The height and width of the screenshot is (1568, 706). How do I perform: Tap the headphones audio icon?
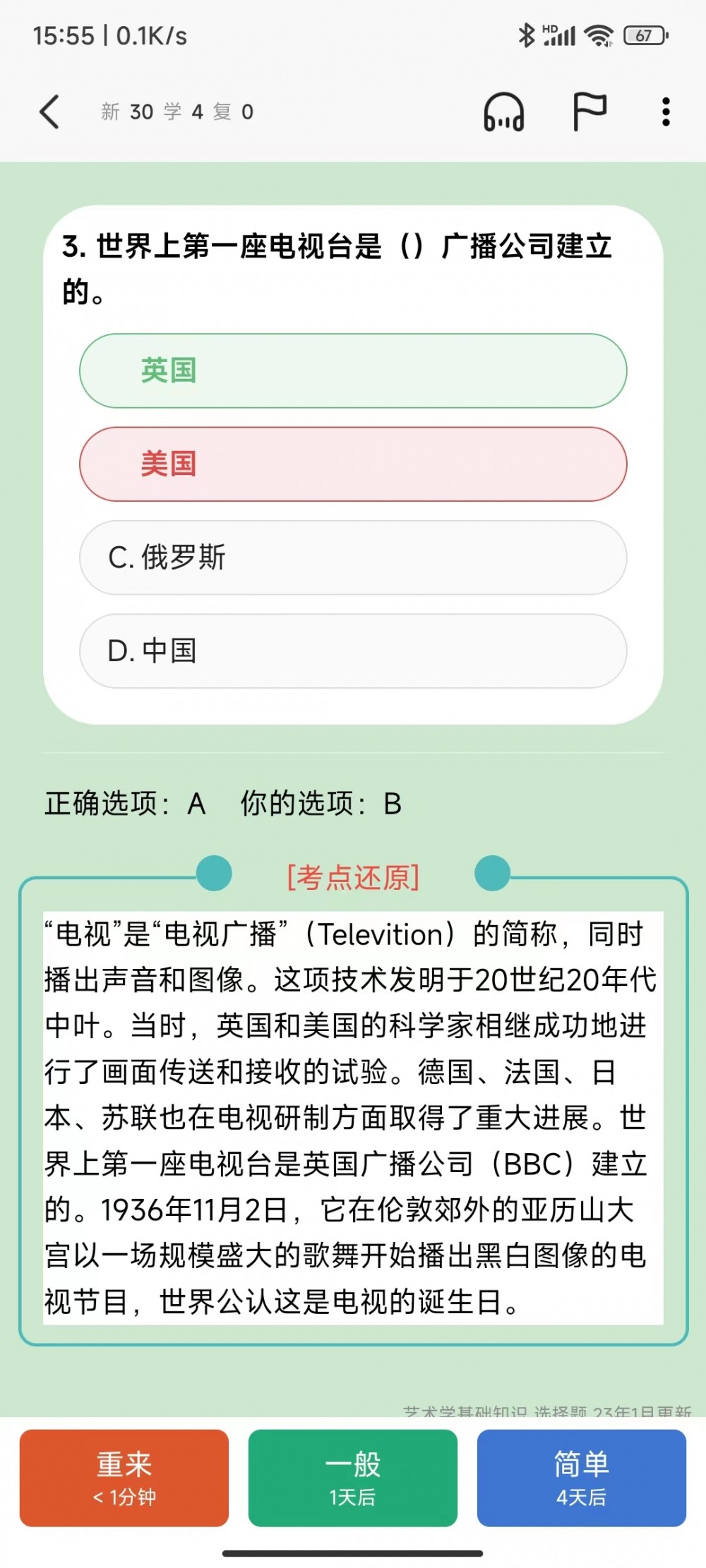tap(503, 112)
